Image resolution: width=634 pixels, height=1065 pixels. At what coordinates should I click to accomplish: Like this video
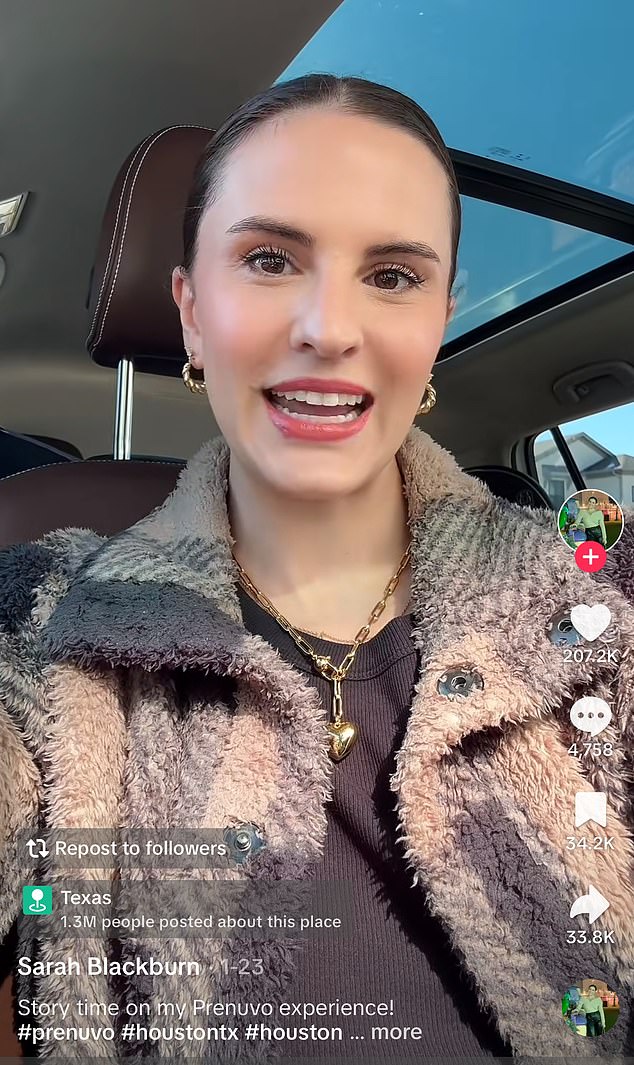coord(590,622)
